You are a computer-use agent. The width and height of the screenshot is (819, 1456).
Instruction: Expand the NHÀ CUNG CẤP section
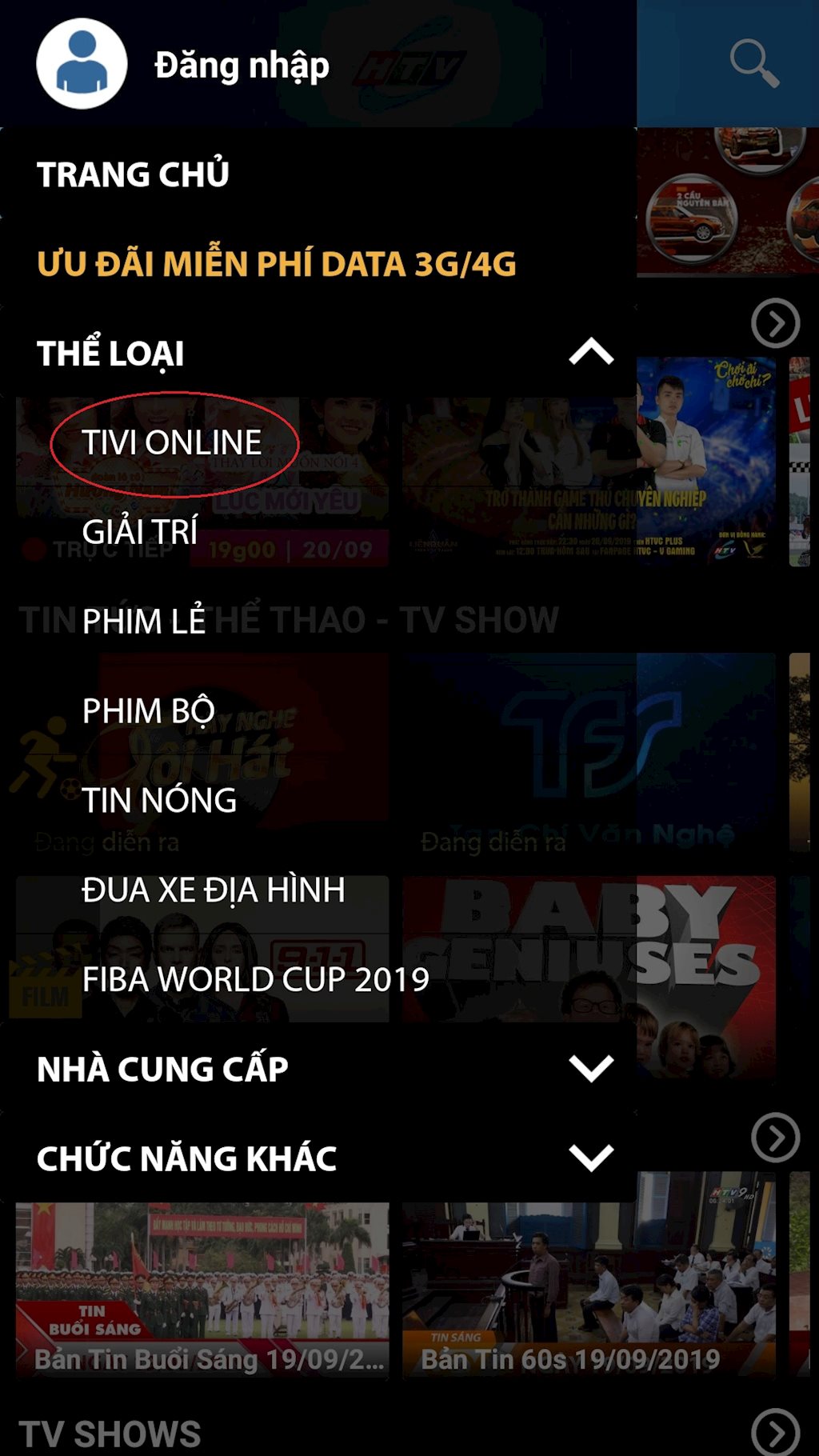(x=591, y=1067)
